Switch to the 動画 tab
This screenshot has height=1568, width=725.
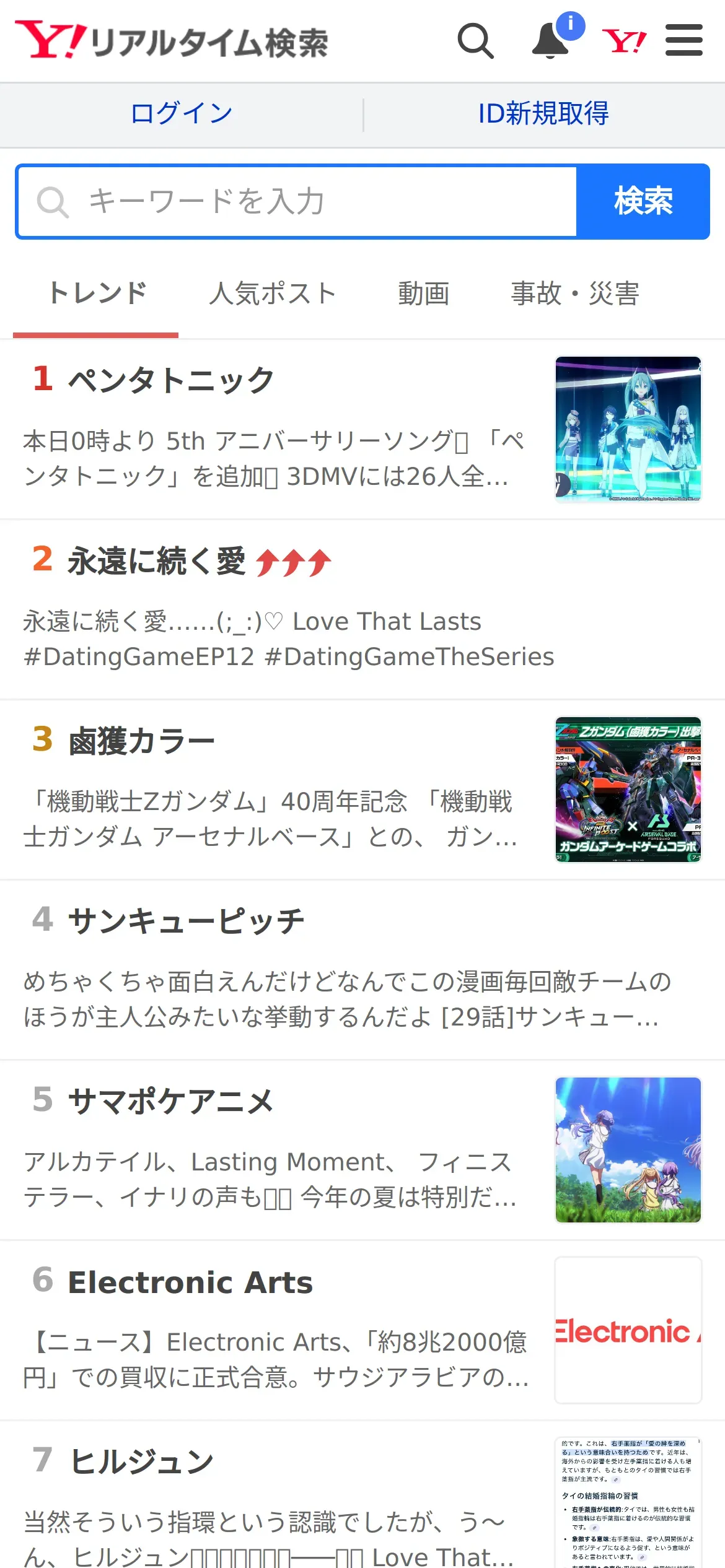(x=423, y=294)
